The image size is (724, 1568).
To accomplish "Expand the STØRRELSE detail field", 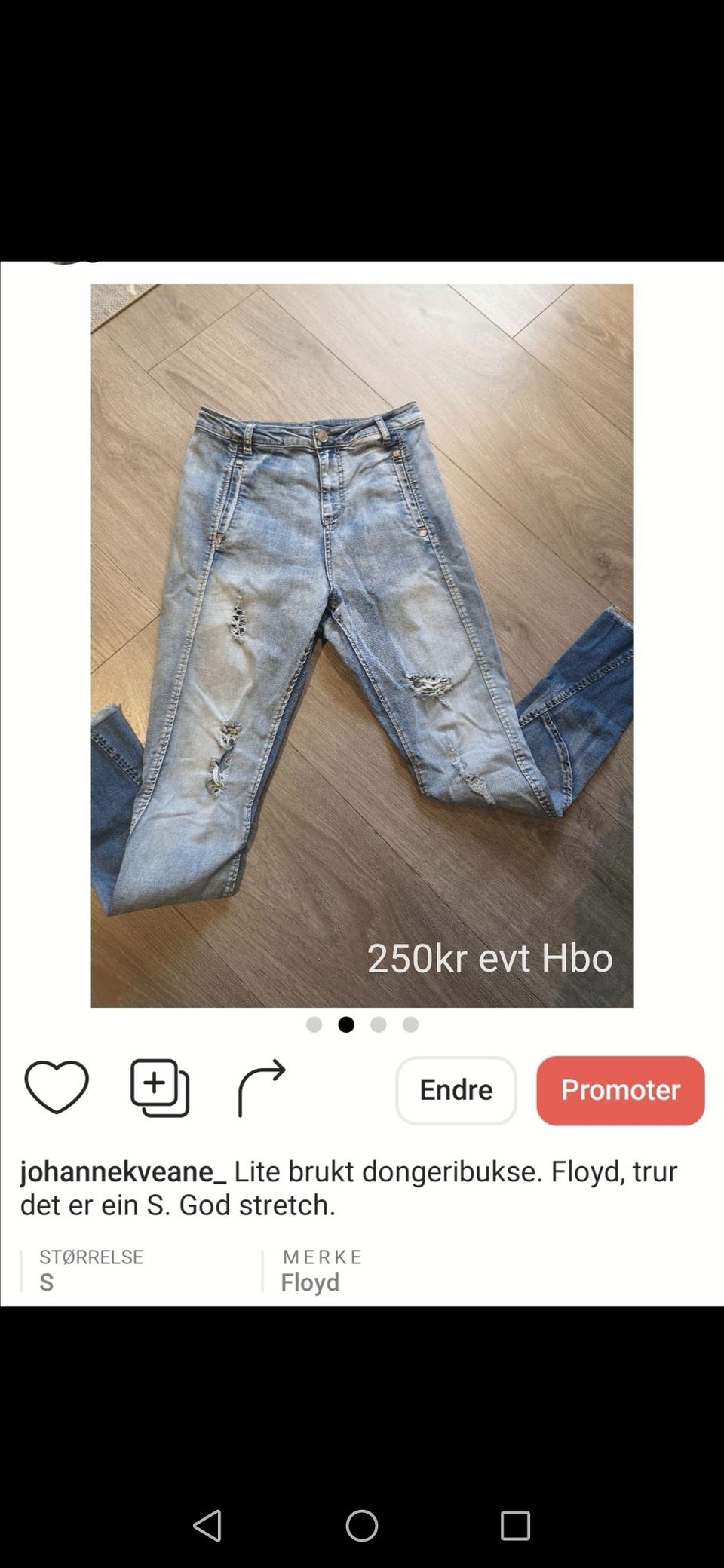I will click(x=90, y=1270).
